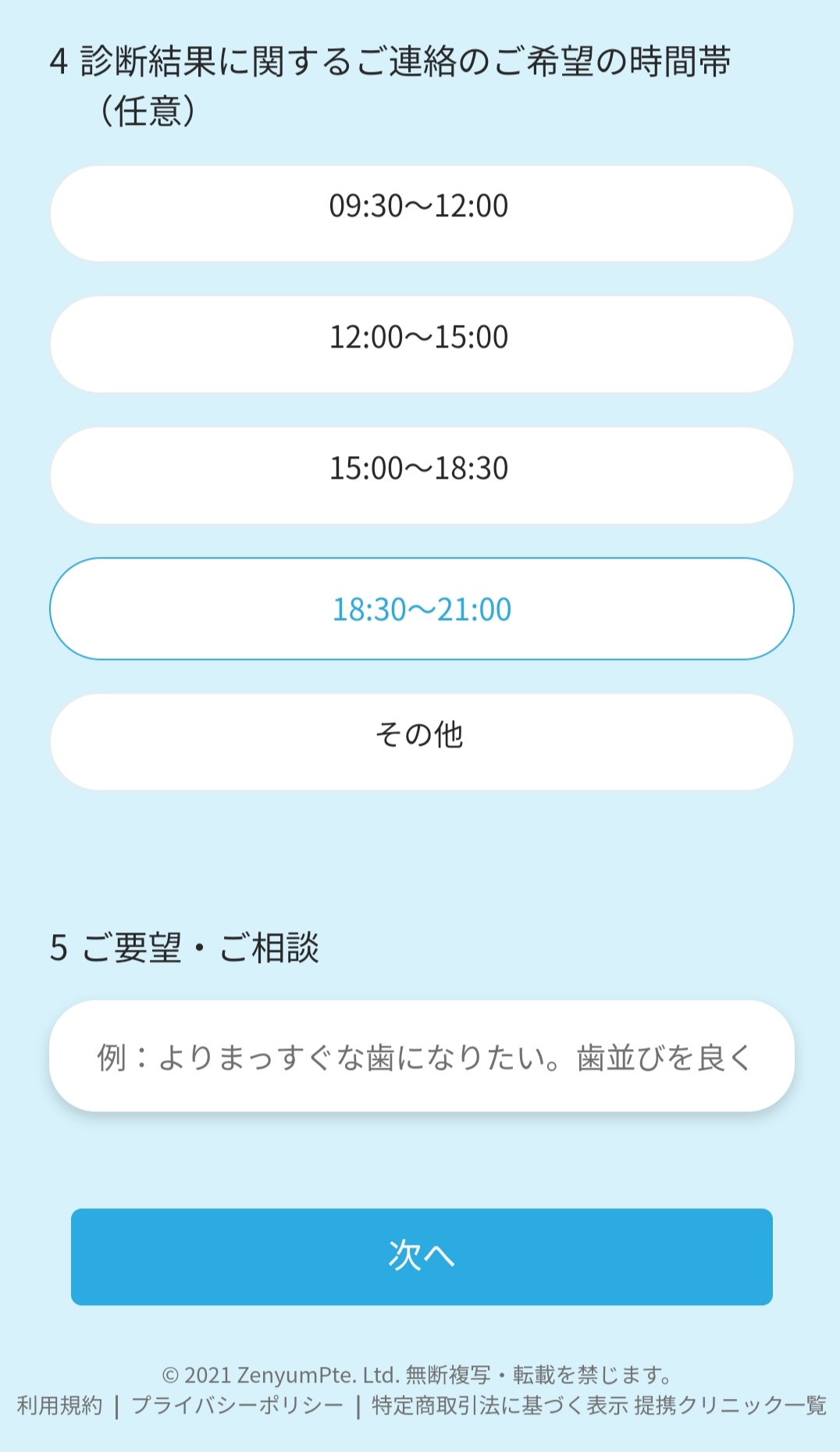Focus the ご要望・ご相談 text field
This screenshot has width=840, height=1452.
(422, 1056)
